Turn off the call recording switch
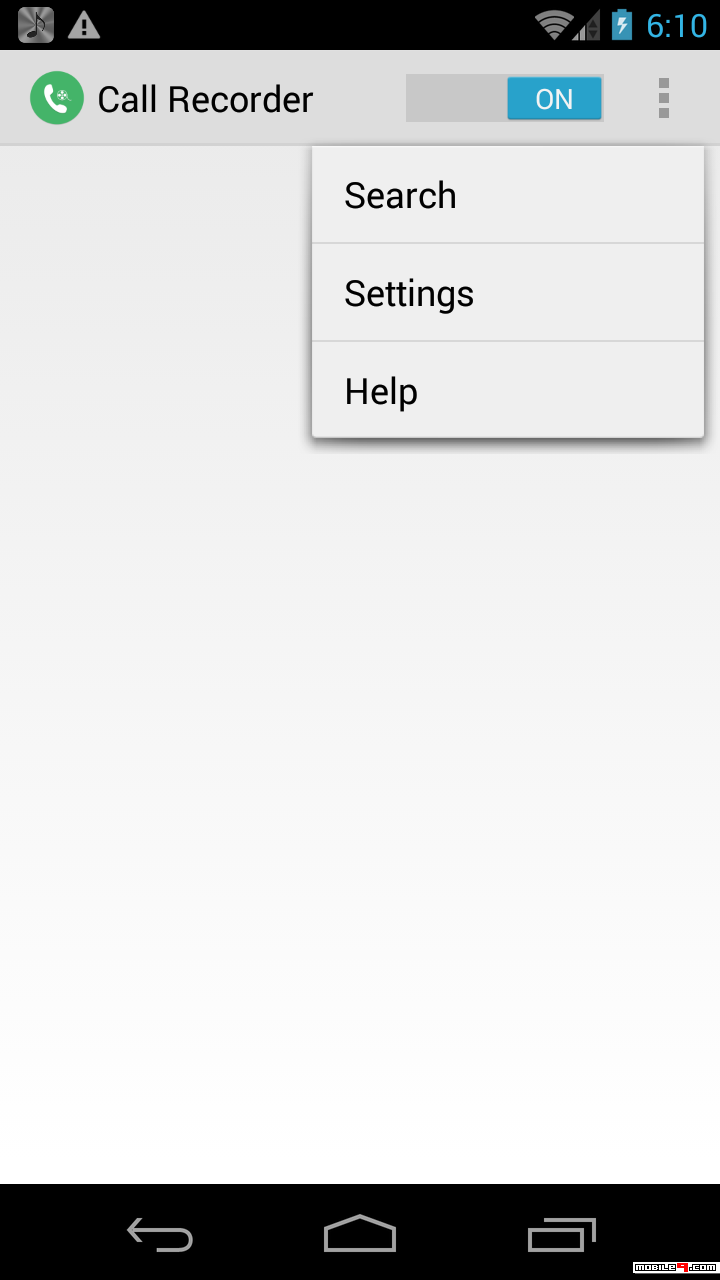Image resolution: width=720 pixels, height=1280 pixels. [505, 99]
